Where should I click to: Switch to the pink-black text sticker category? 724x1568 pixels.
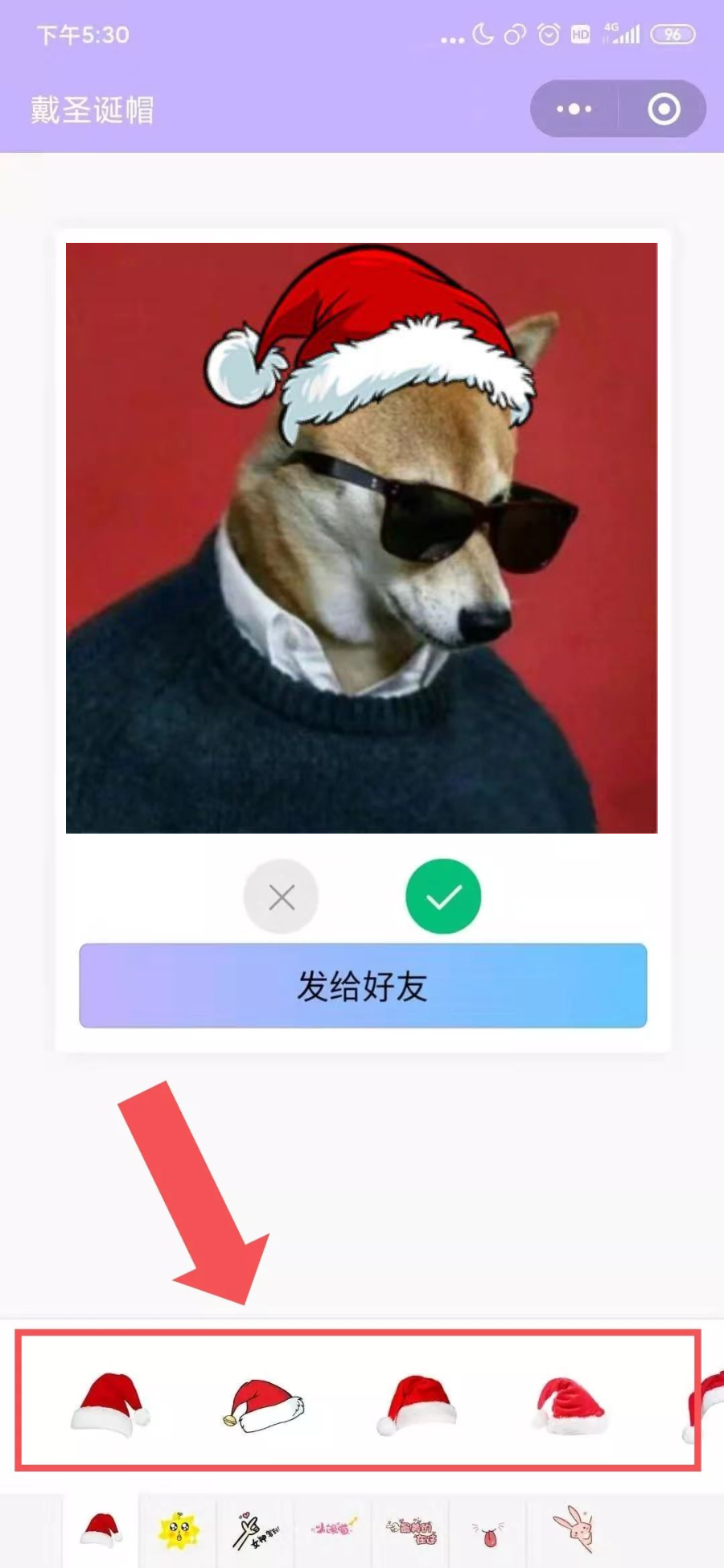coord(411,1530)
